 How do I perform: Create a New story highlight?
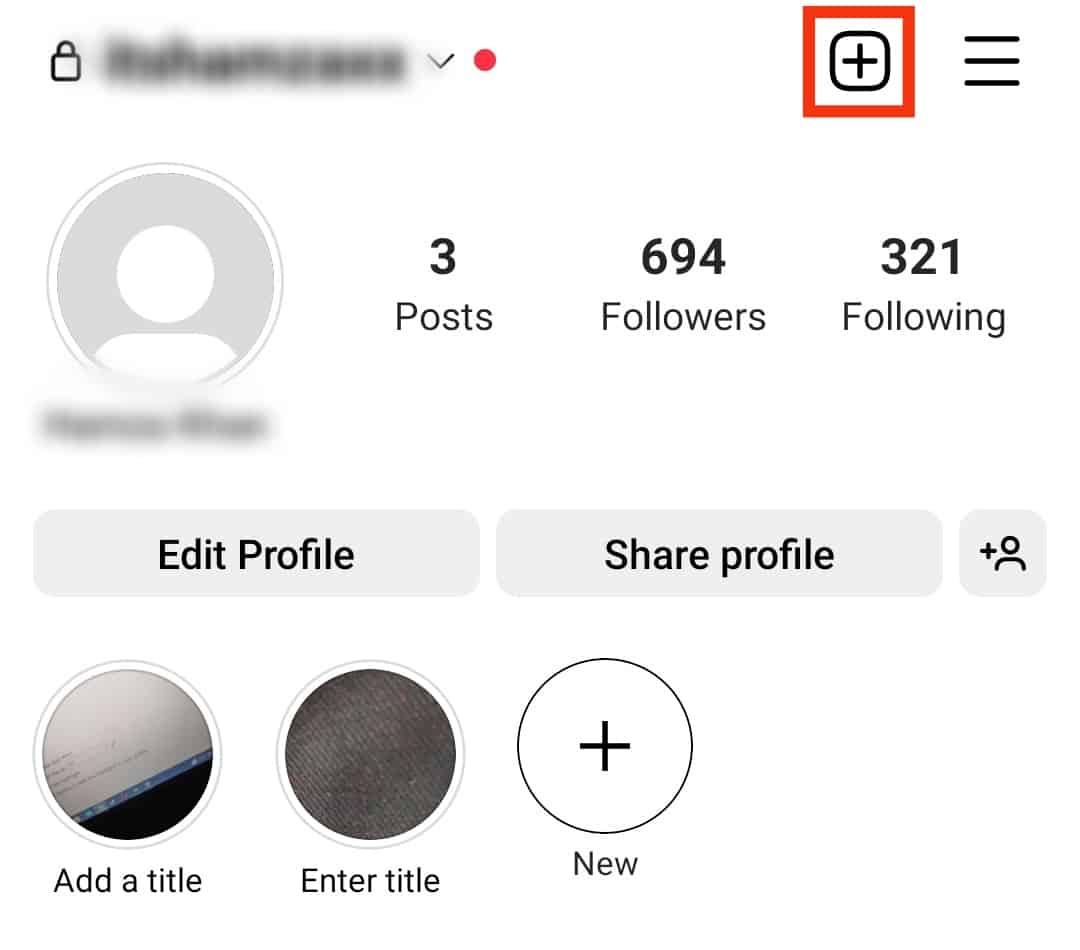pyautogui.click(x=605, y=746)
